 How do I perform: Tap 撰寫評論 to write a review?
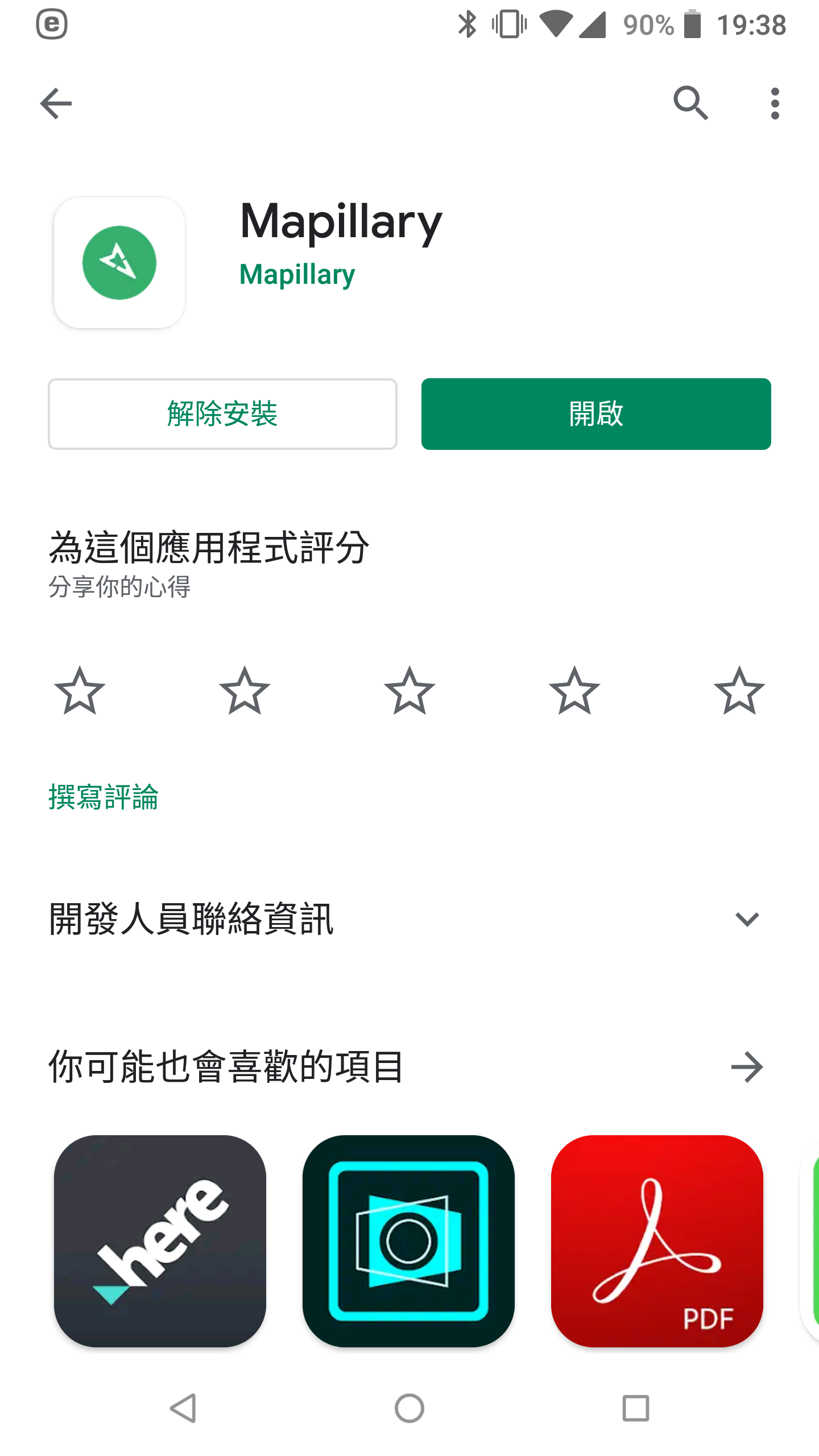point(104,796)
